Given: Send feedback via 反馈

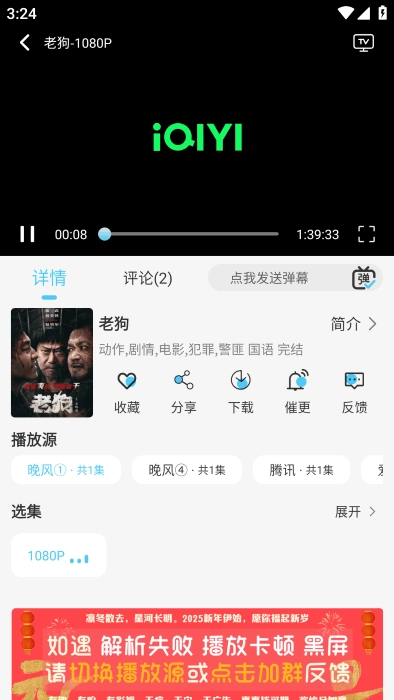Looking at the screenshot, I should 354,393.
